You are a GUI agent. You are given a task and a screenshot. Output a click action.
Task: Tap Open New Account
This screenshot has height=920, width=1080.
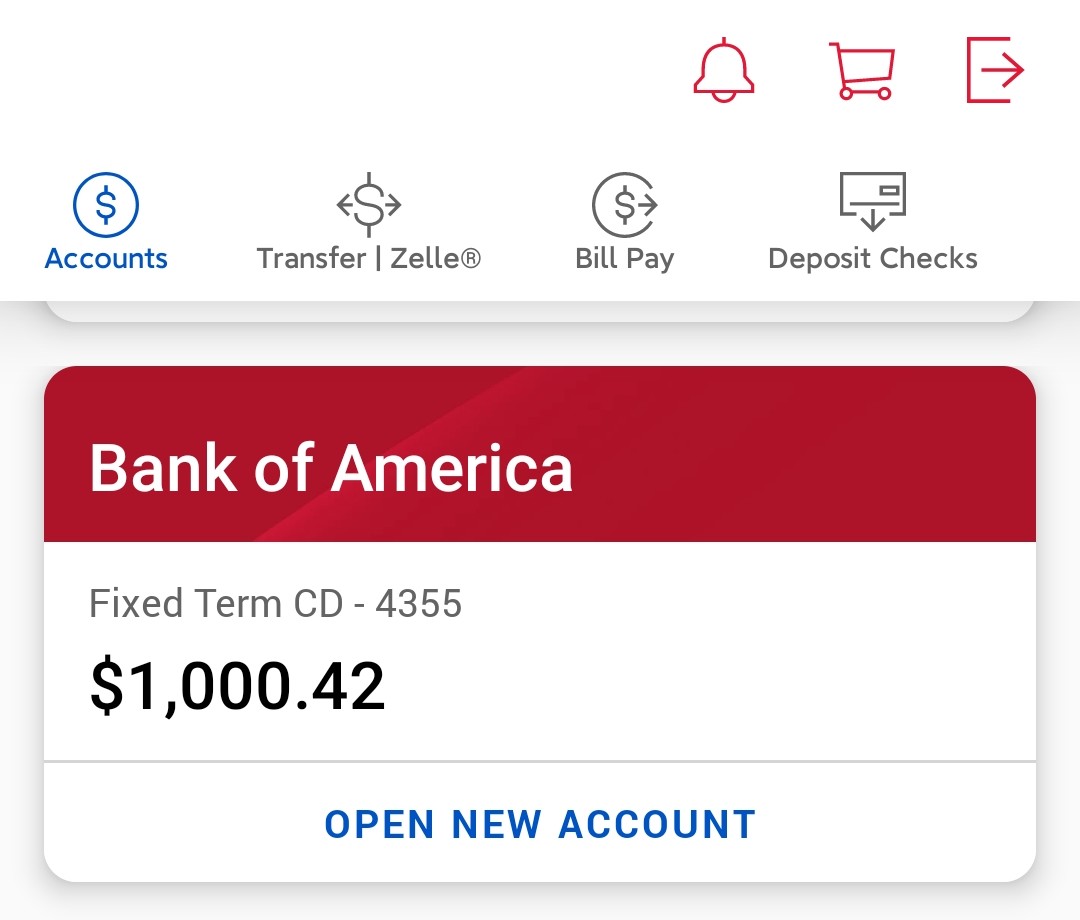tap(540, 824)
